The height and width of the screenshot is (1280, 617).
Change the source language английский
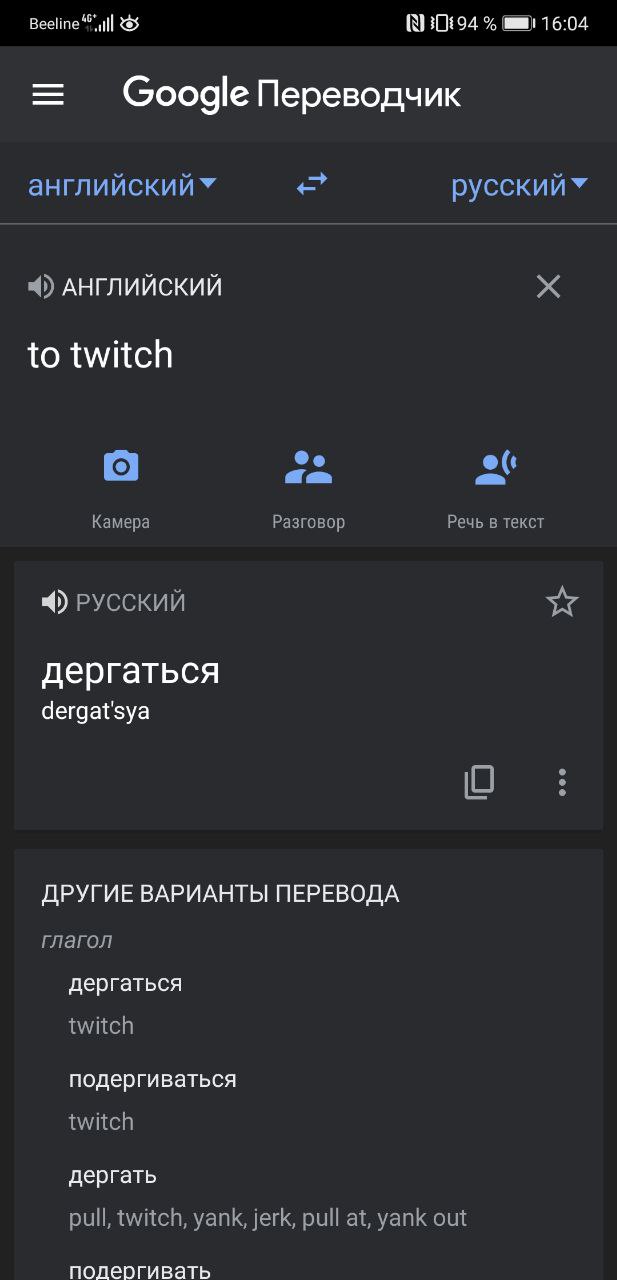pyautogui.click(x=122, y=185)
